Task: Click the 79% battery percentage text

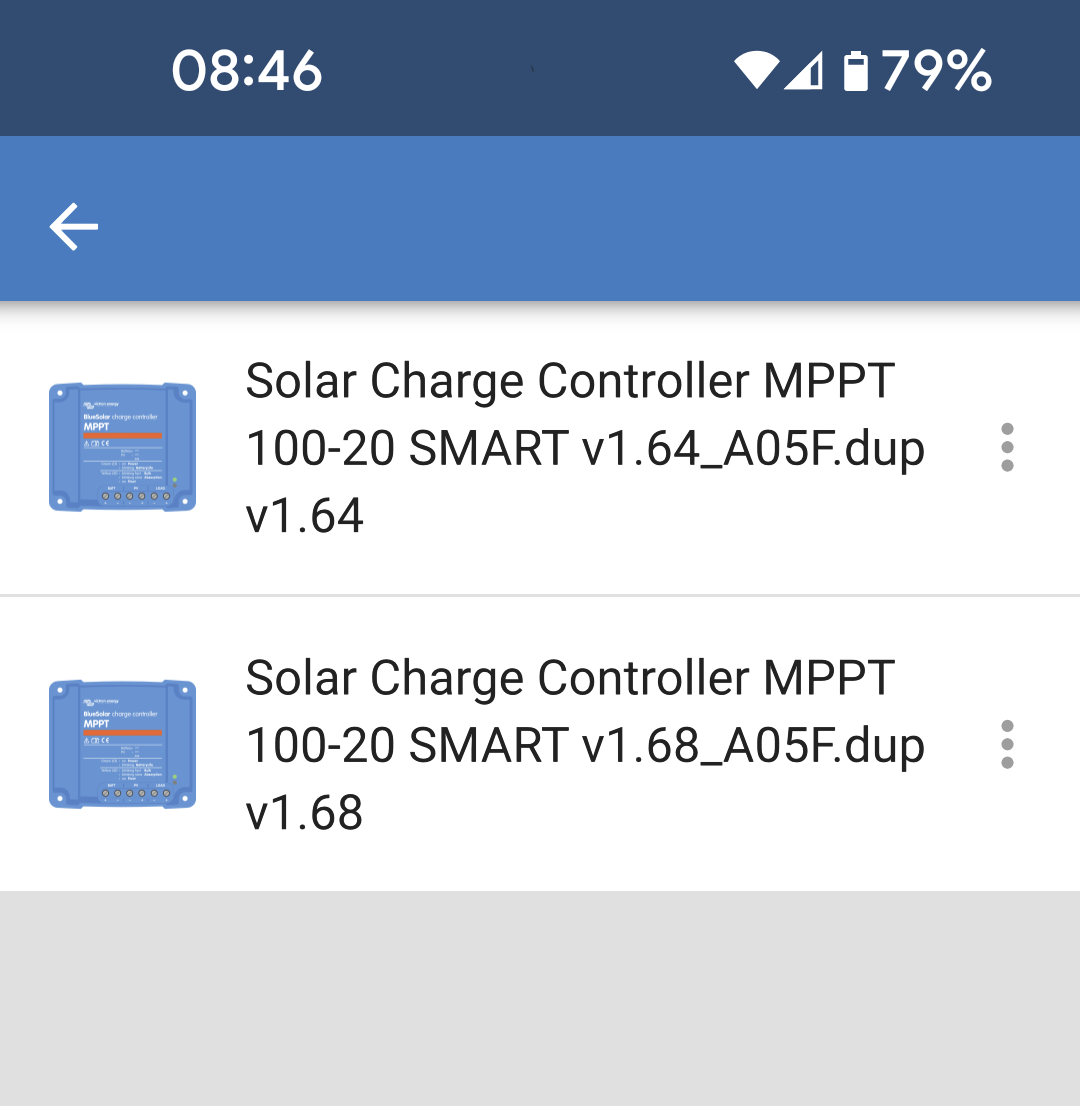Action: point(938,68)
